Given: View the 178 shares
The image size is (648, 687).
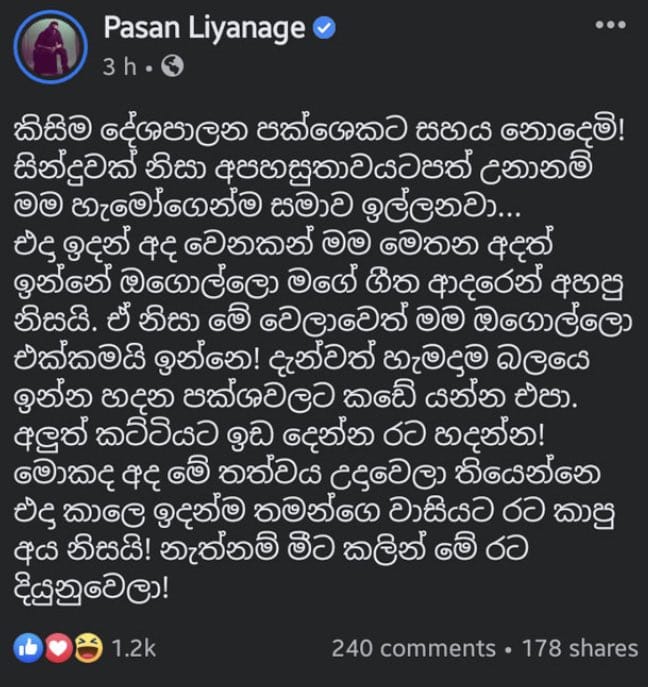Looking at the screenshot, I should (x=577, y=648).
